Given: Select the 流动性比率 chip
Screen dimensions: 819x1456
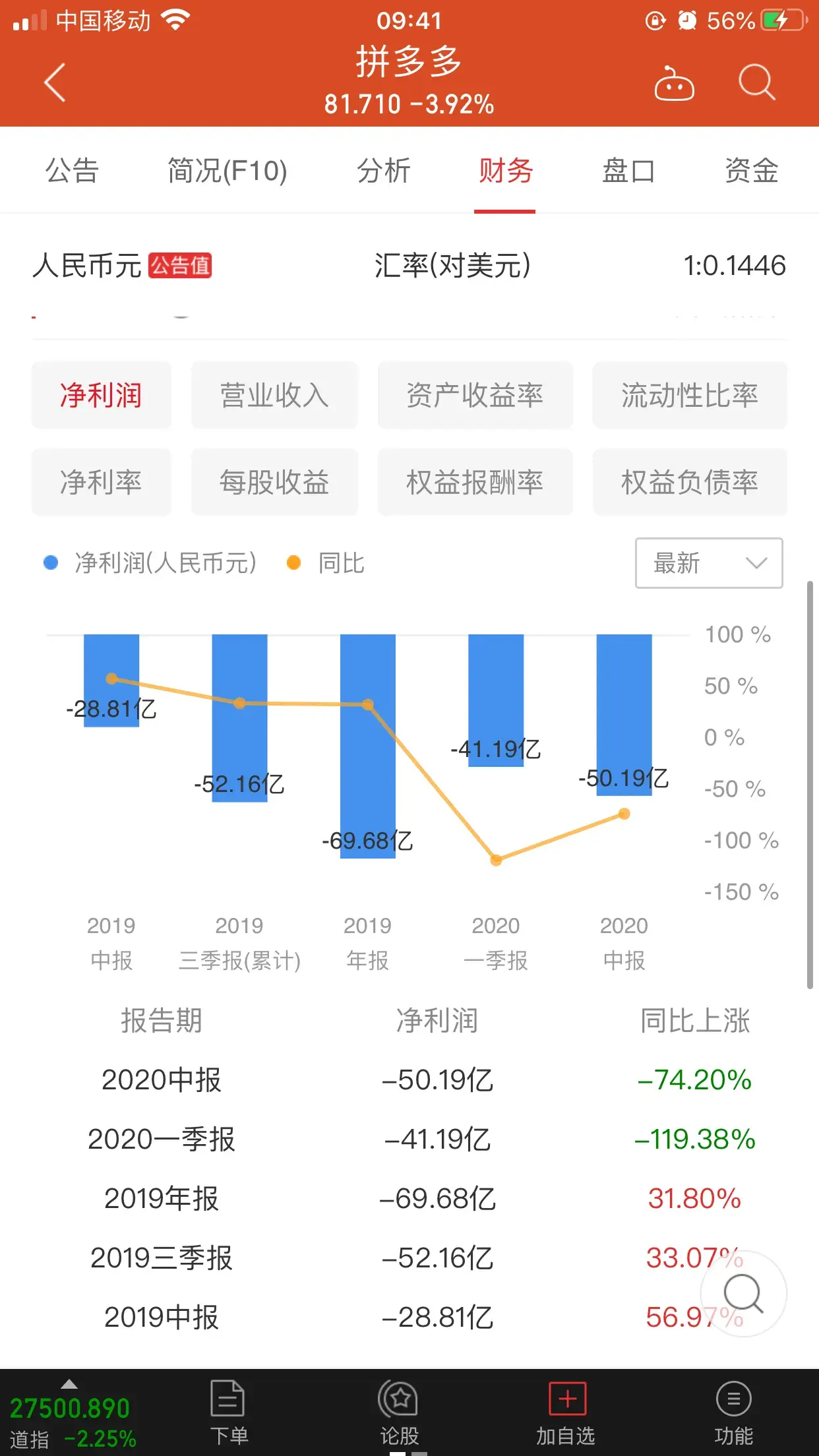Looking at the screenshot, I should (689, 396).
